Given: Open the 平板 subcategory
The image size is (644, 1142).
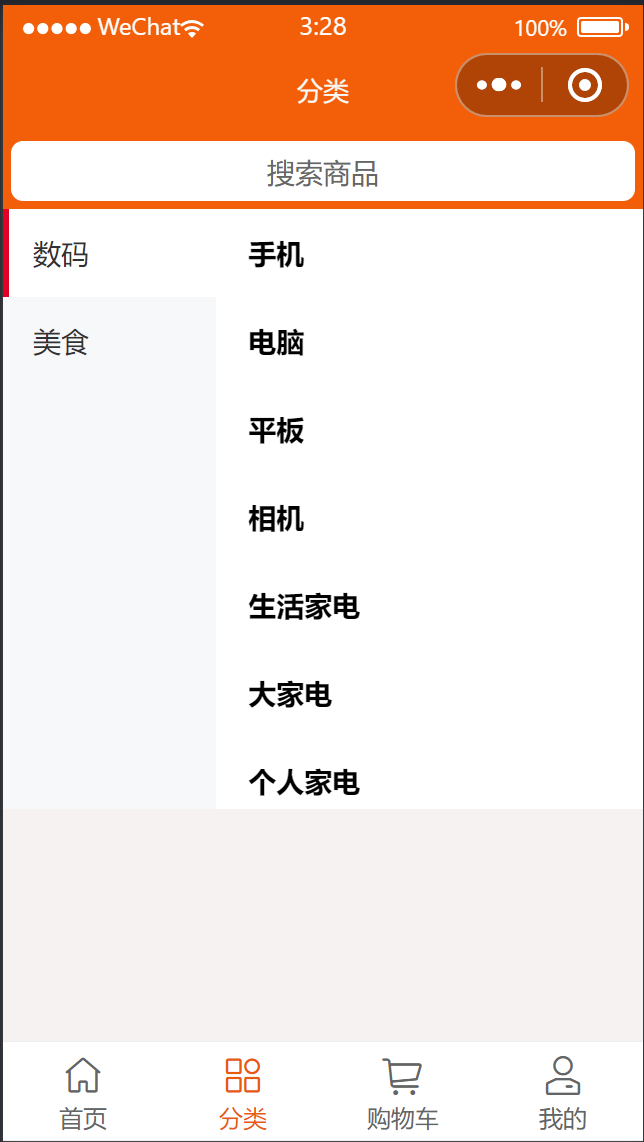Looking at the screenshot, I should [276, 430].
